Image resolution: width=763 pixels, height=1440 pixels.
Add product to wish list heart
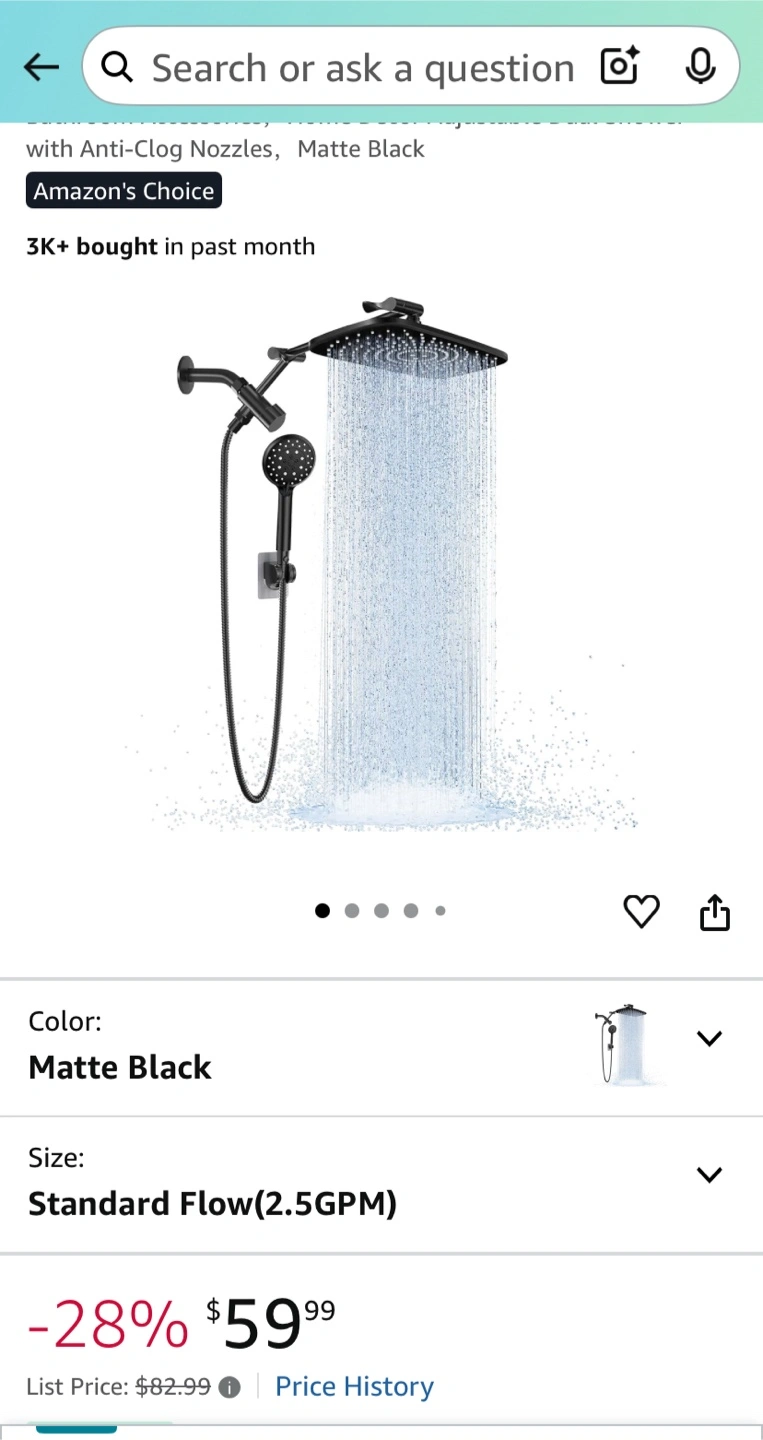[641, 911]
